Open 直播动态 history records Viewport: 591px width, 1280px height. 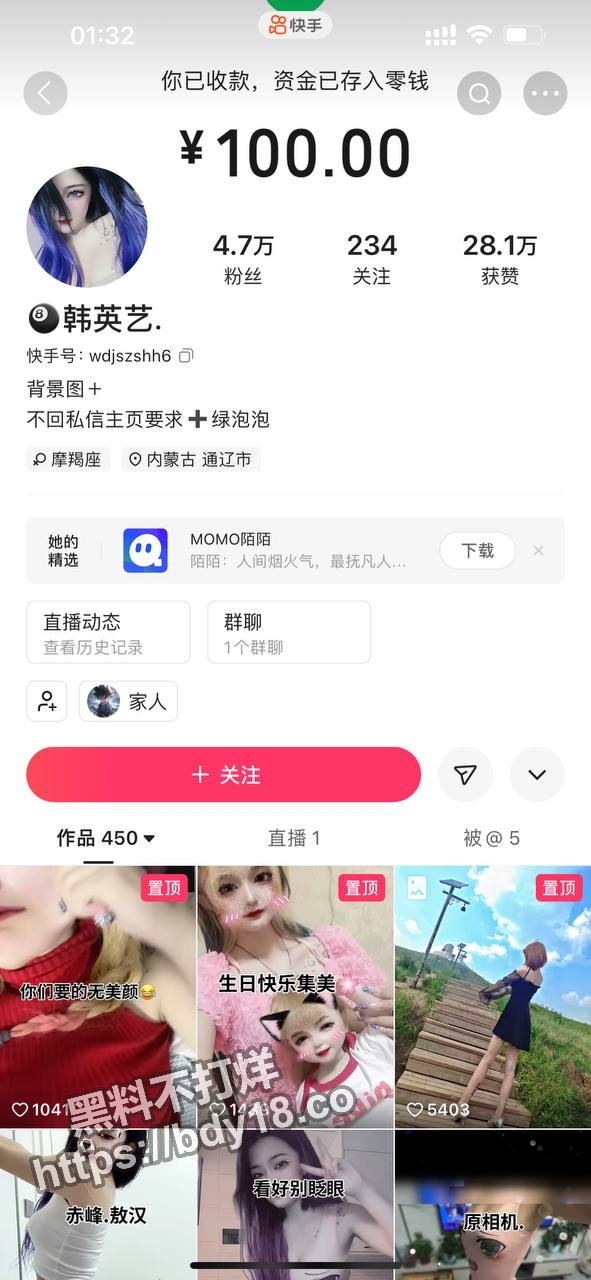coord(108,632)
